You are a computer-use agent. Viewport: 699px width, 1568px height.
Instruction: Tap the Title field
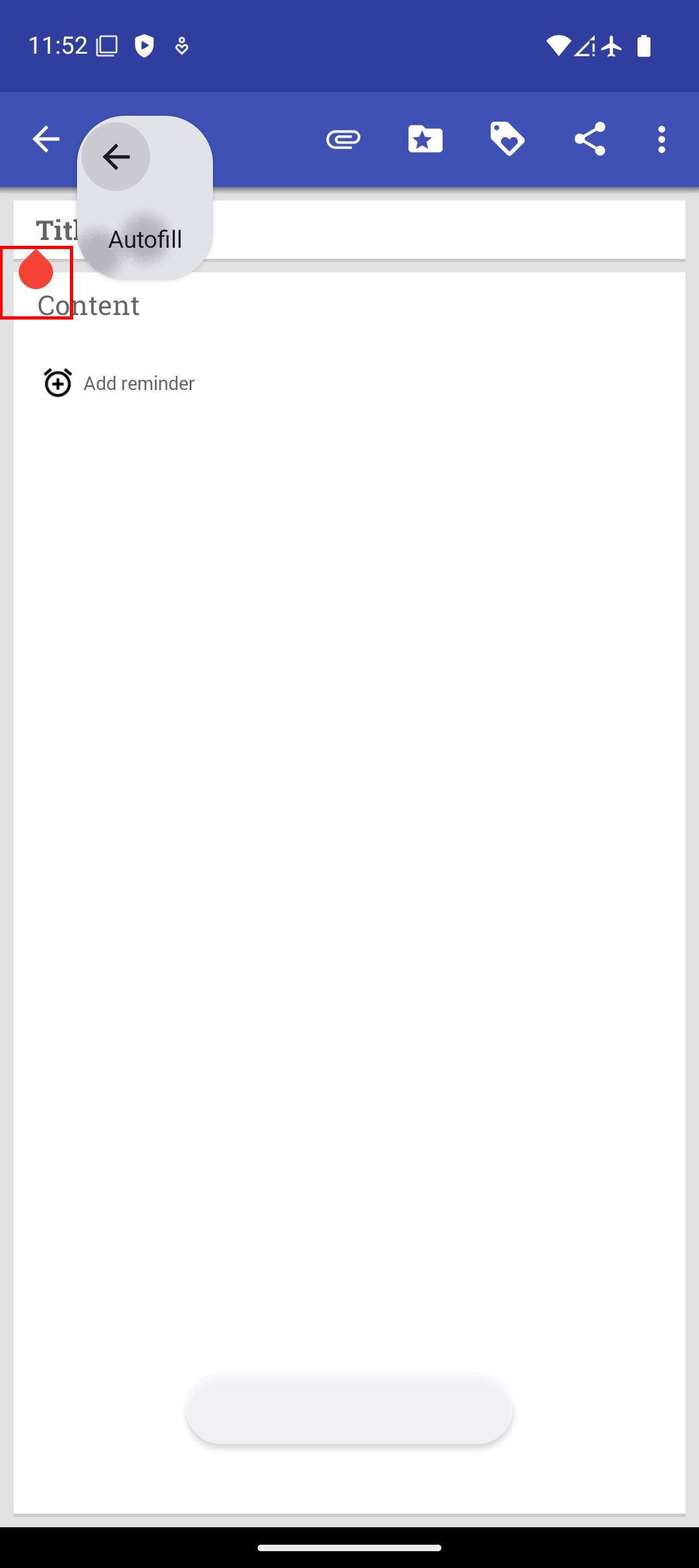(447, 230)
